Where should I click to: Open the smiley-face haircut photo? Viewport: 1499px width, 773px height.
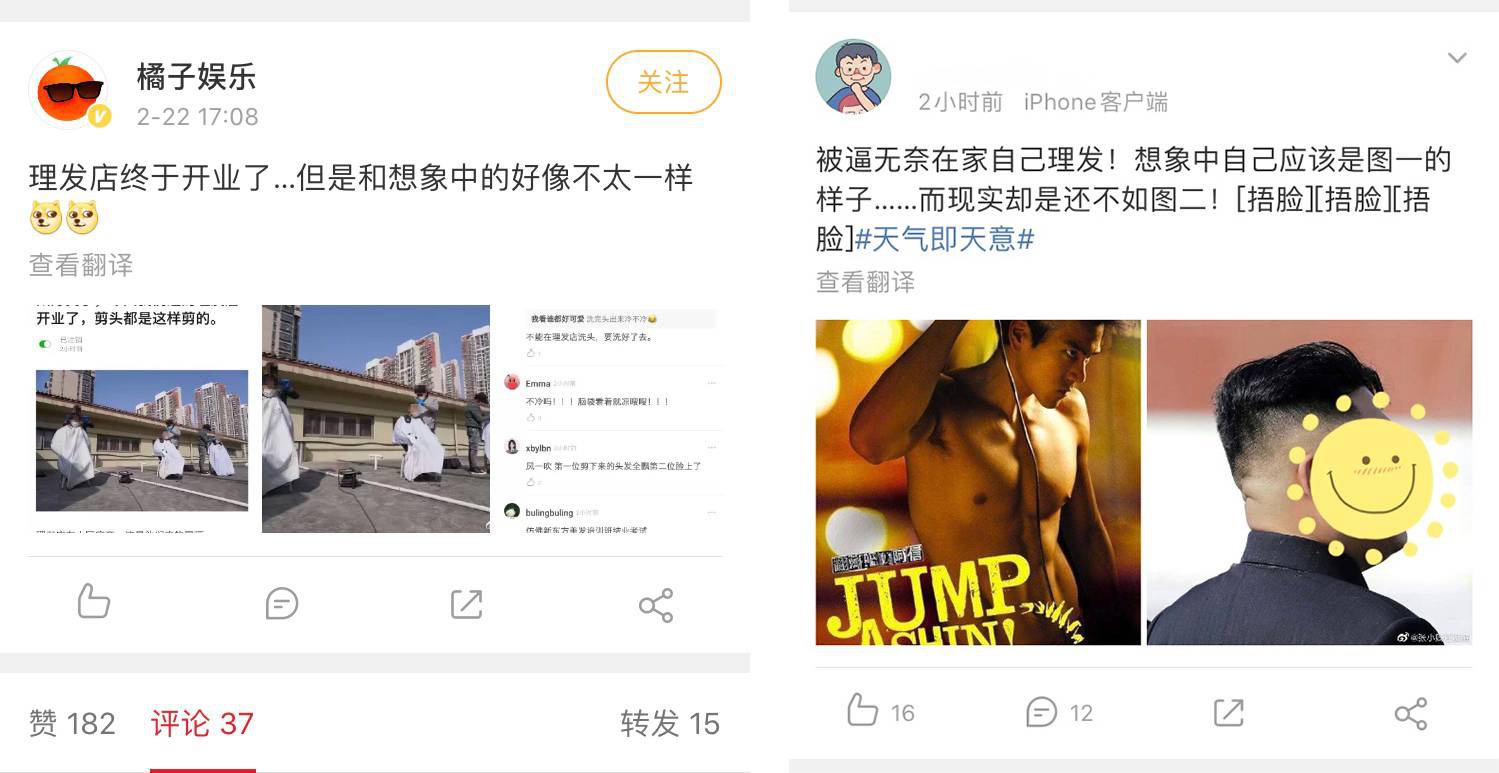pyautogui.click(x=1309, y=482)
